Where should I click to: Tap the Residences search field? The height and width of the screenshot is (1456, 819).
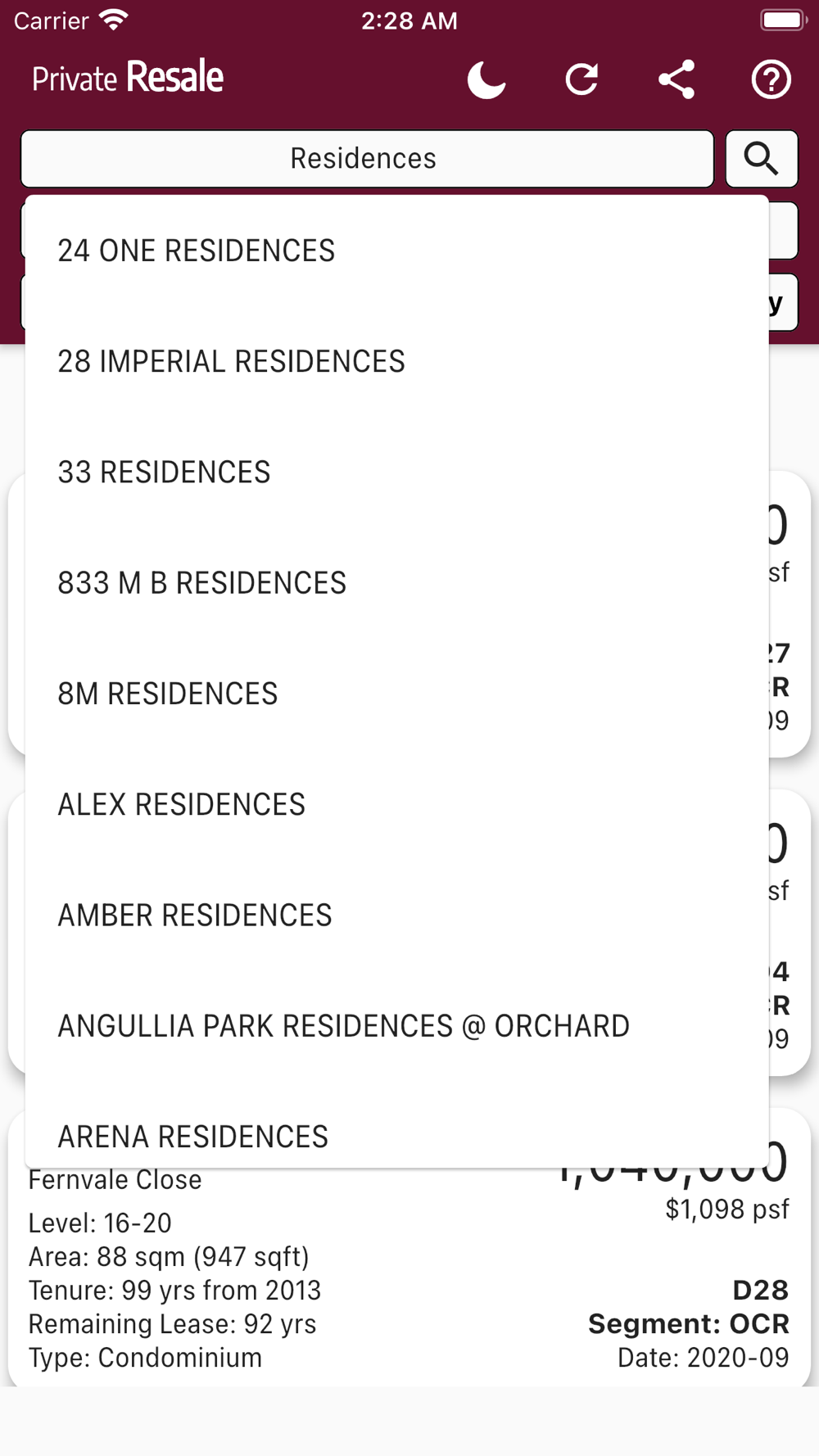click(x=367, y=159)
